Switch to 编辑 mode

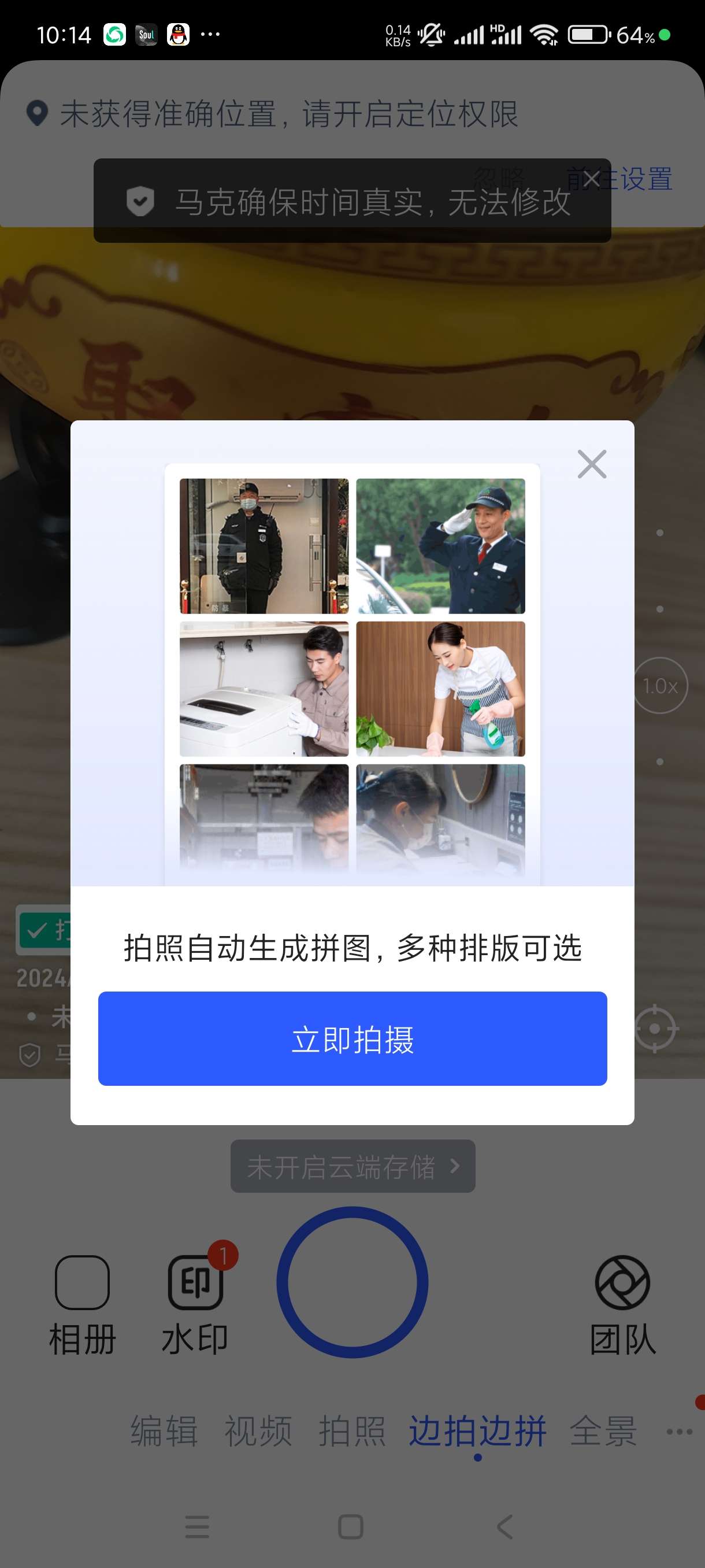pos(164,1430)
